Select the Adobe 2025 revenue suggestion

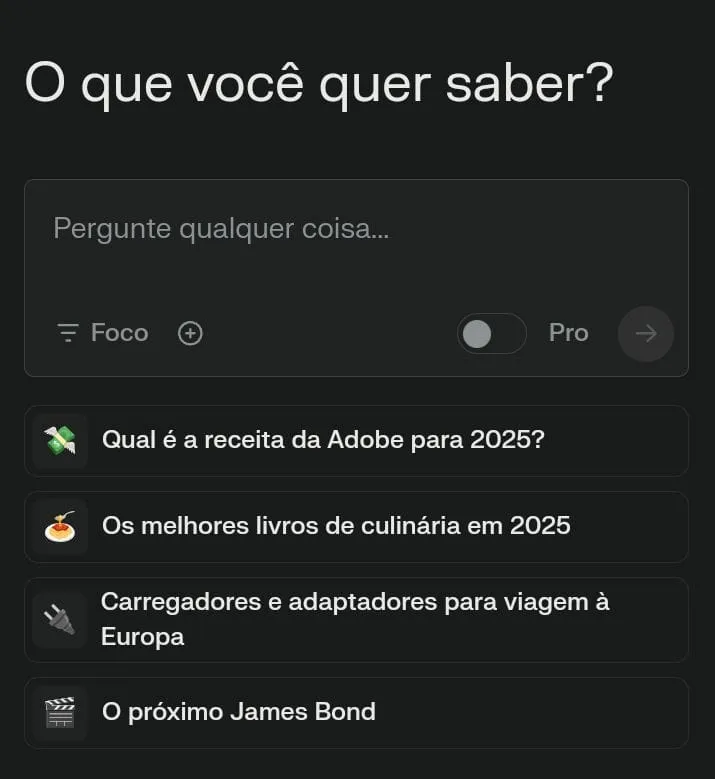[356, 441]
